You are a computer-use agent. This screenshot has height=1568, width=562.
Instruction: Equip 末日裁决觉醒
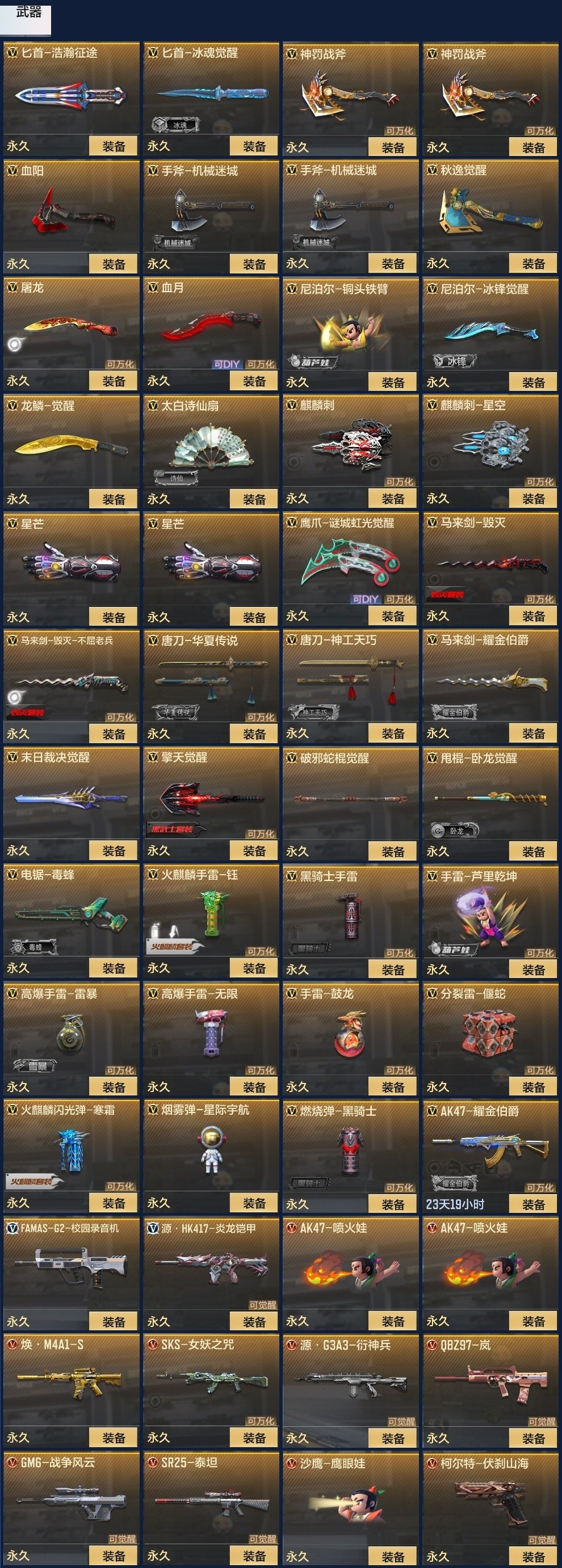[114, 851]
